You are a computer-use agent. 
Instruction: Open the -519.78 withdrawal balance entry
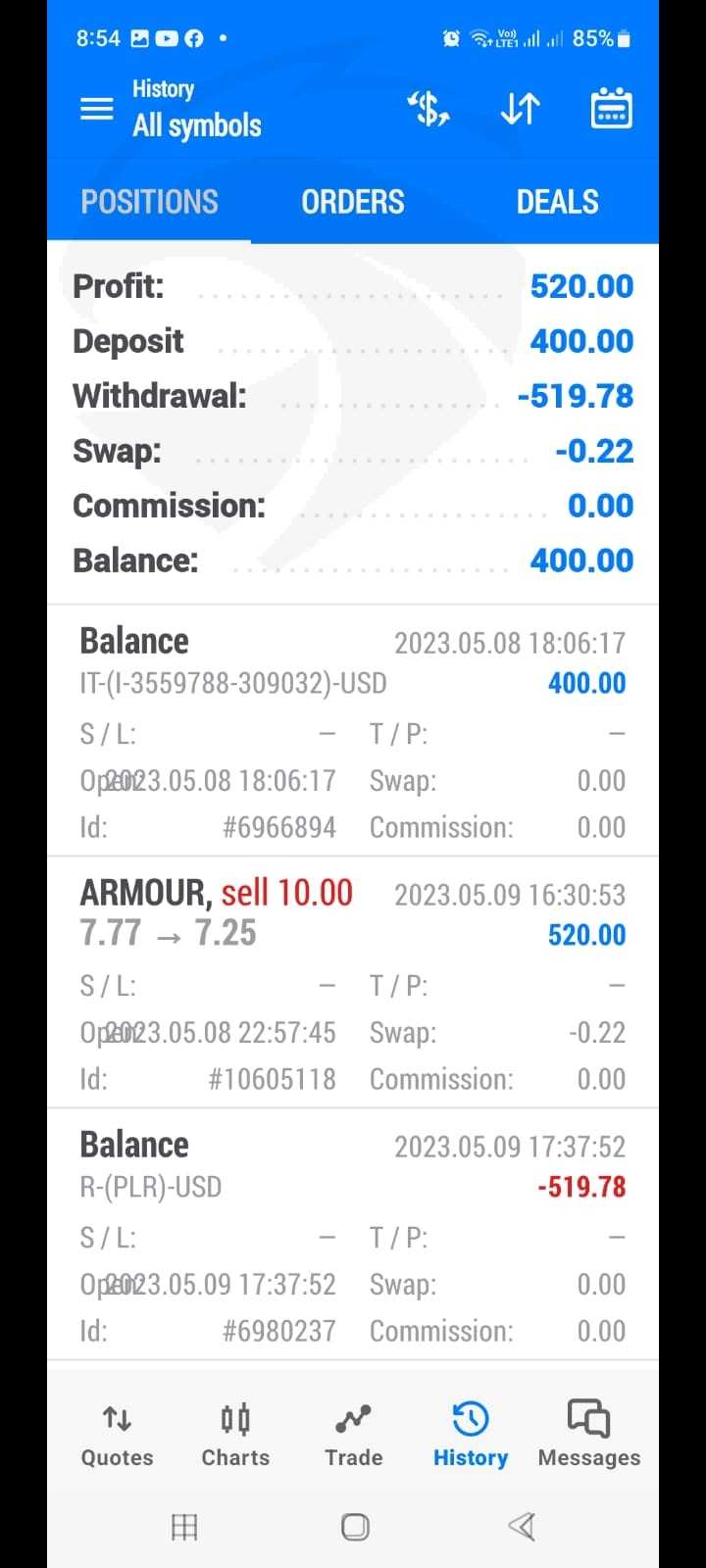tap(353, 1235)
